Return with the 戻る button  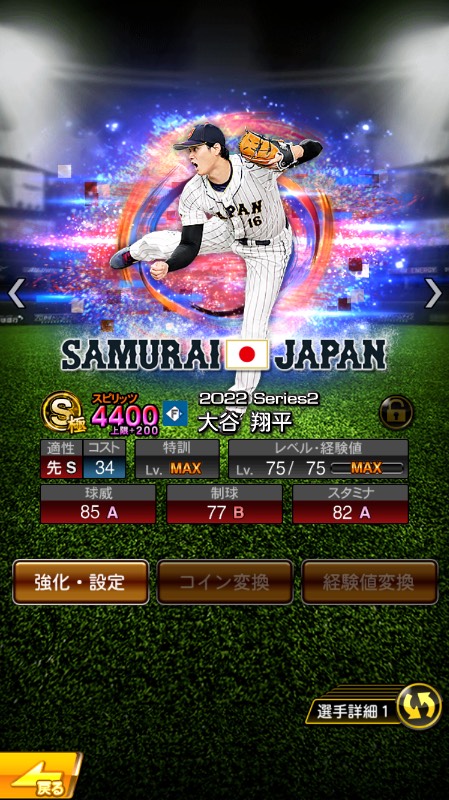click(40, 776)
